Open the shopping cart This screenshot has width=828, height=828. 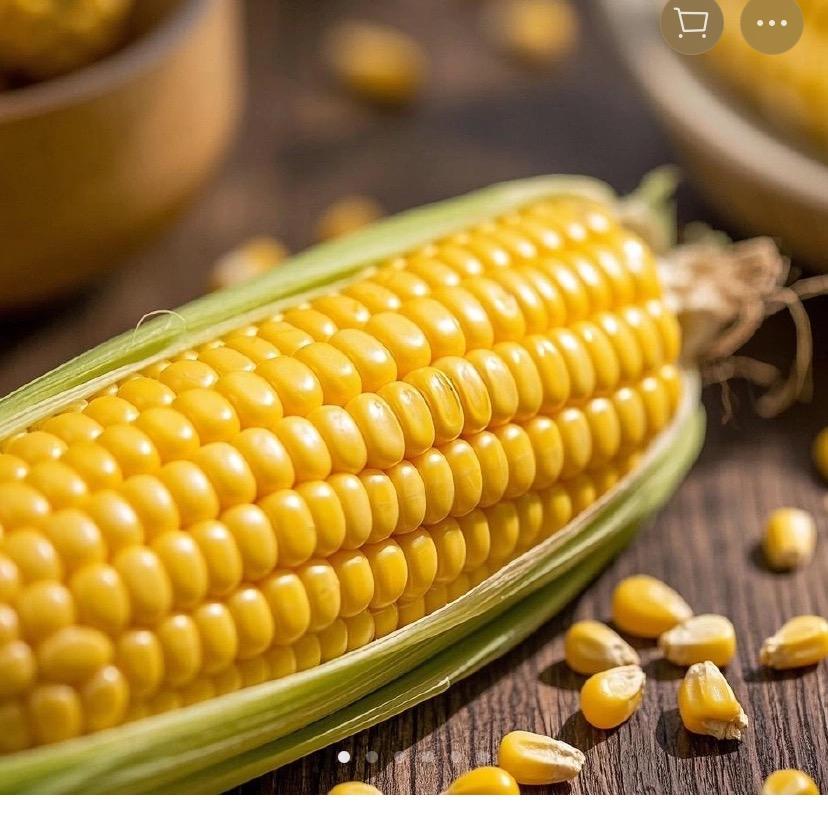point(692,23)
